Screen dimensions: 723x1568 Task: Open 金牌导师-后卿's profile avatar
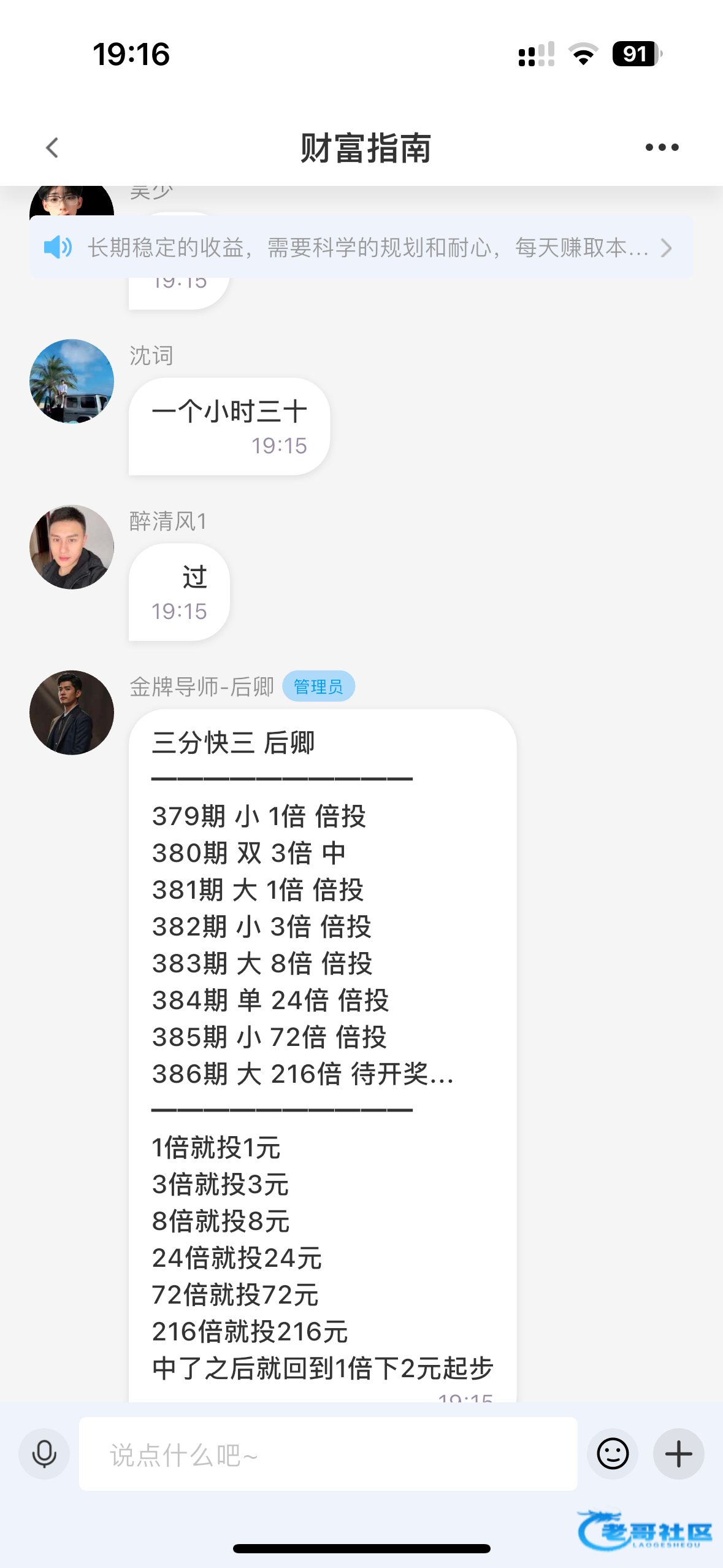72,712
